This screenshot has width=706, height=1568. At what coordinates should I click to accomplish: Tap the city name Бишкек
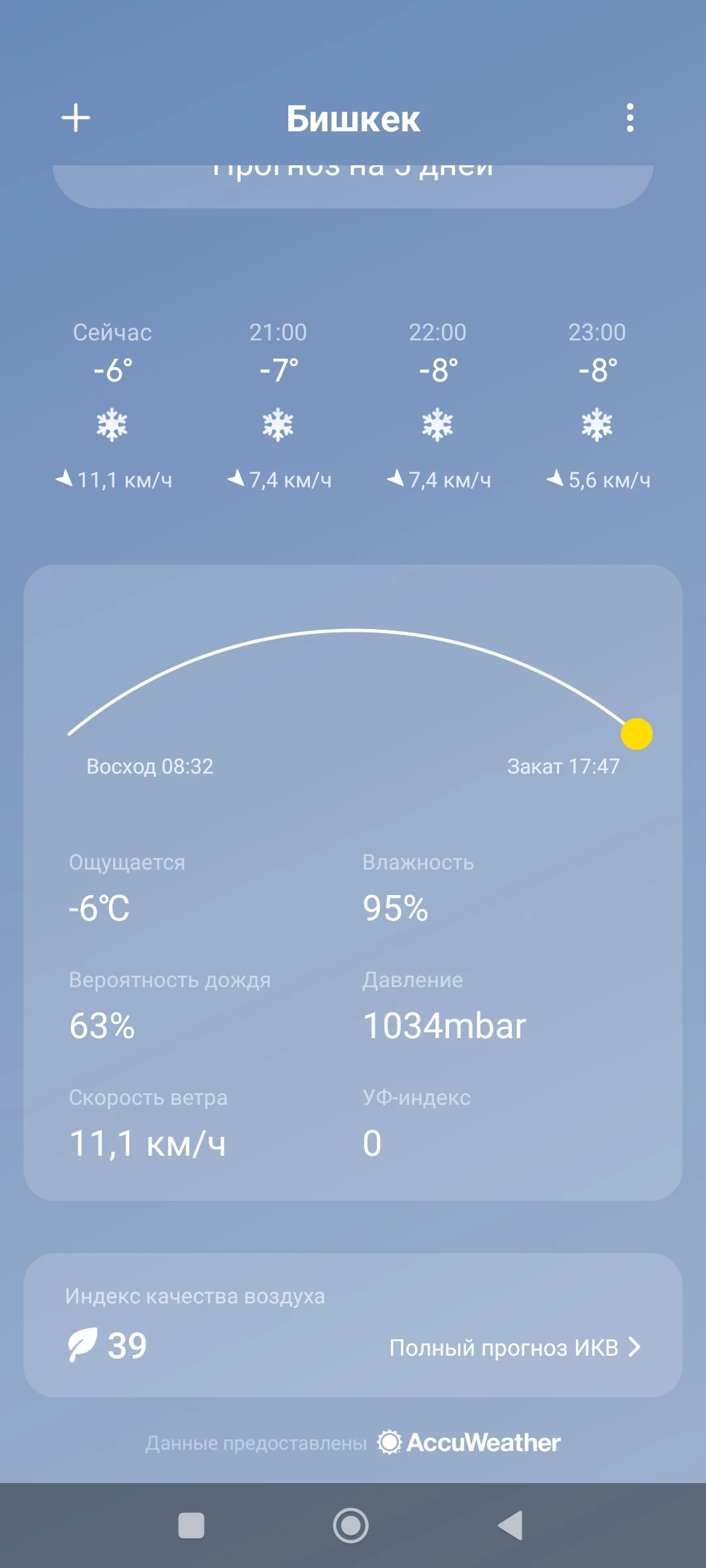click(353, 119)
